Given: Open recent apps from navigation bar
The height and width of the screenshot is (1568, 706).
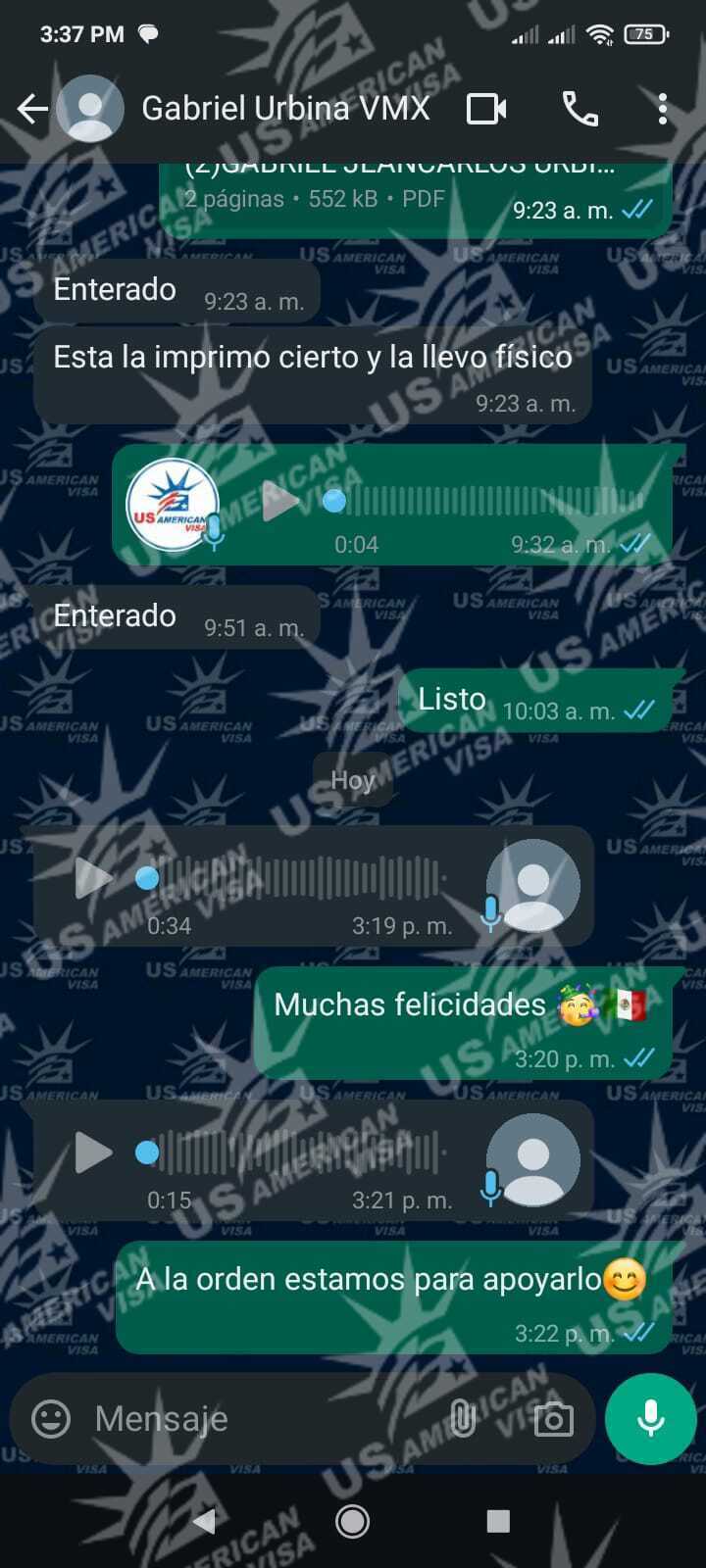Looking at the screenshot, I should [498, 1520].
